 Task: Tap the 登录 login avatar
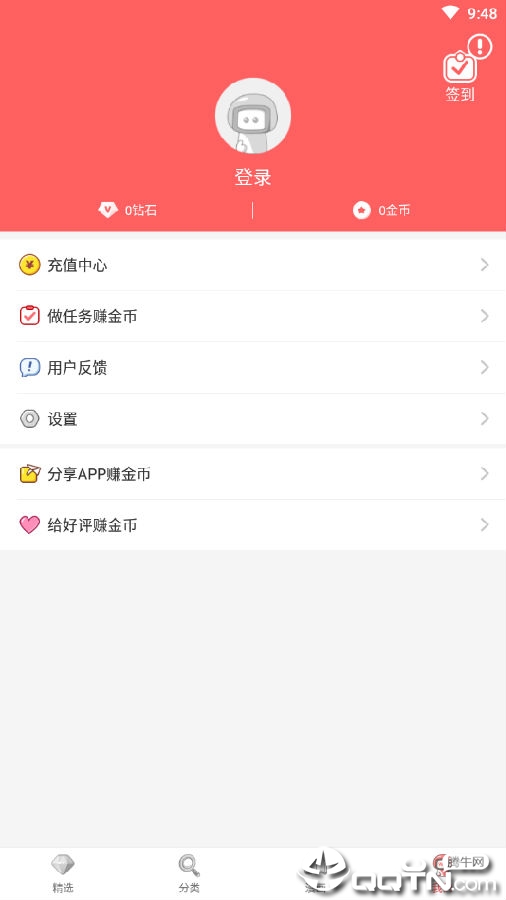(x=253, y=116)
